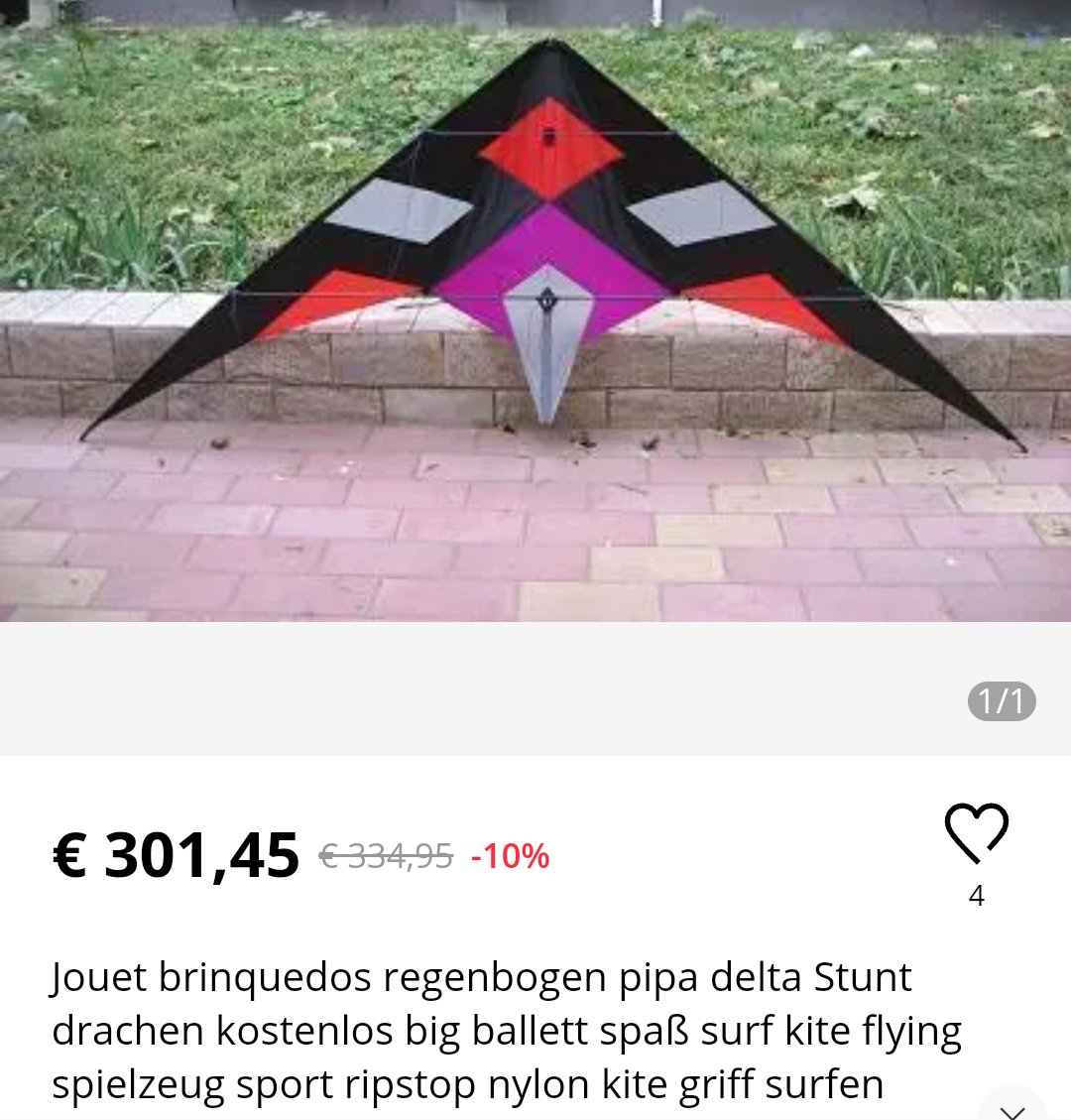
Task: Add this kite to the wishlist
Action: (x=976, y=833)
